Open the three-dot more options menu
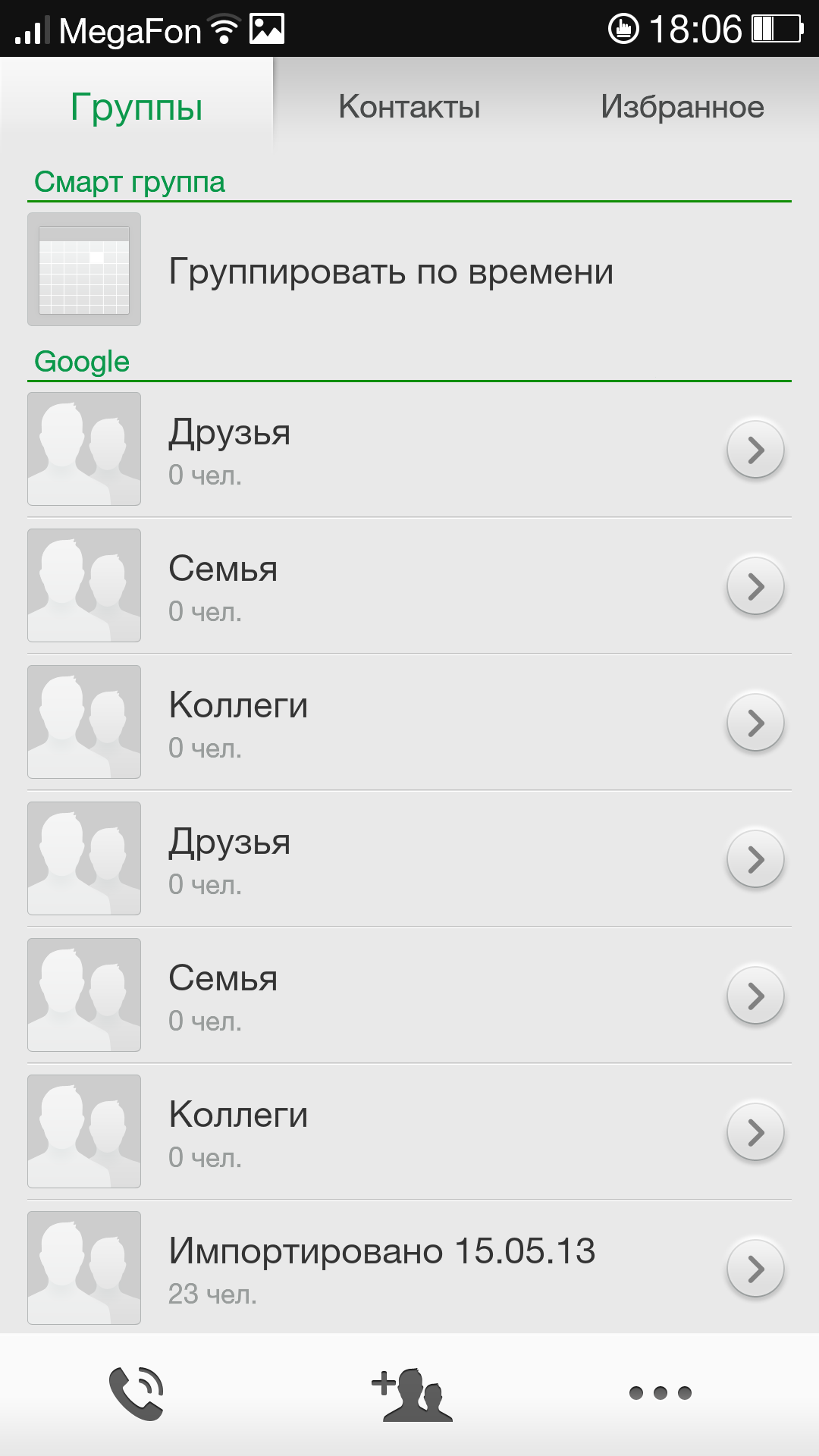The width and height of the screenshot is (819, 1456). pyautogui.click(x=661, y=1393)
